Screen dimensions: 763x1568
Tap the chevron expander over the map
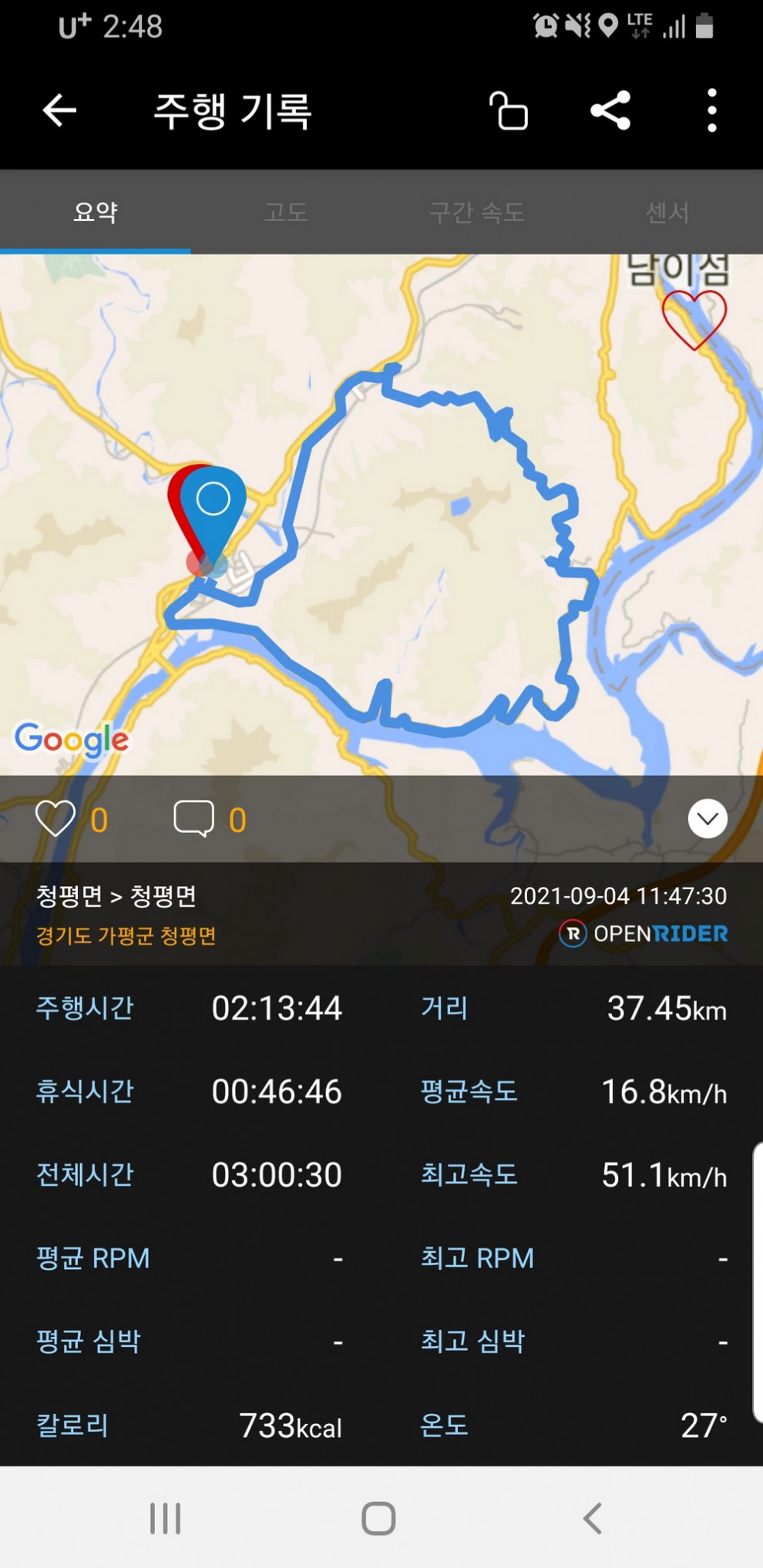708,818
